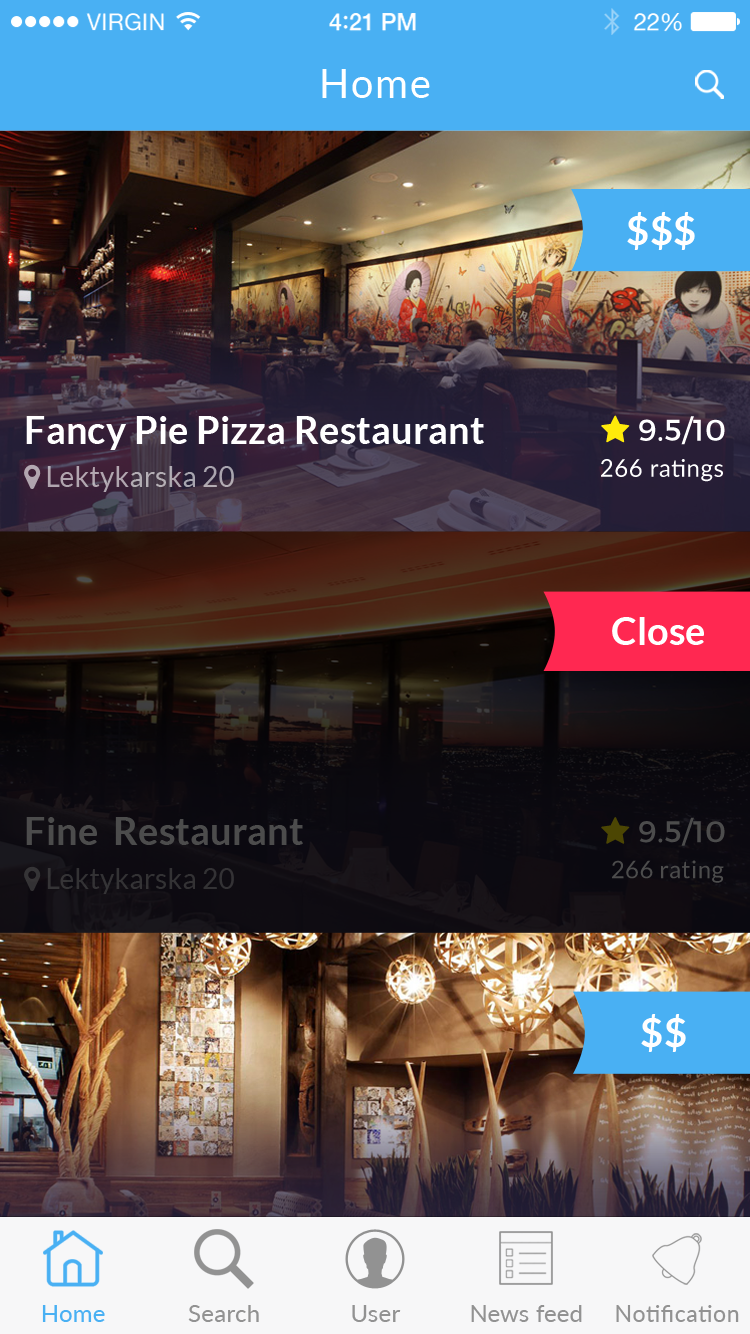
Task: Switch to the Home tab
Action: click(x=73, y=1276)
